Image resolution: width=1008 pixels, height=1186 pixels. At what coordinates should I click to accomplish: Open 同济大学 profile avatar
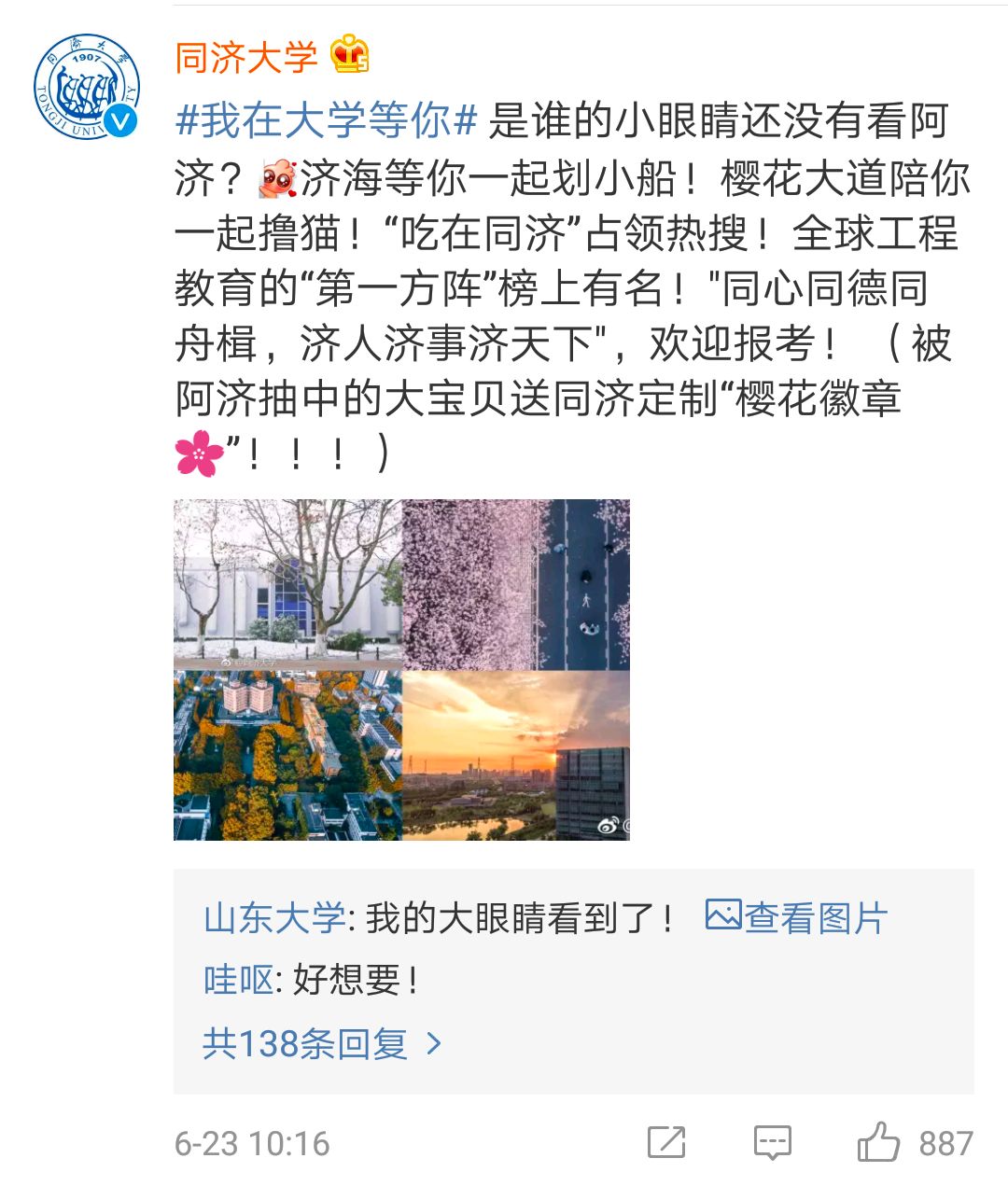86,87
